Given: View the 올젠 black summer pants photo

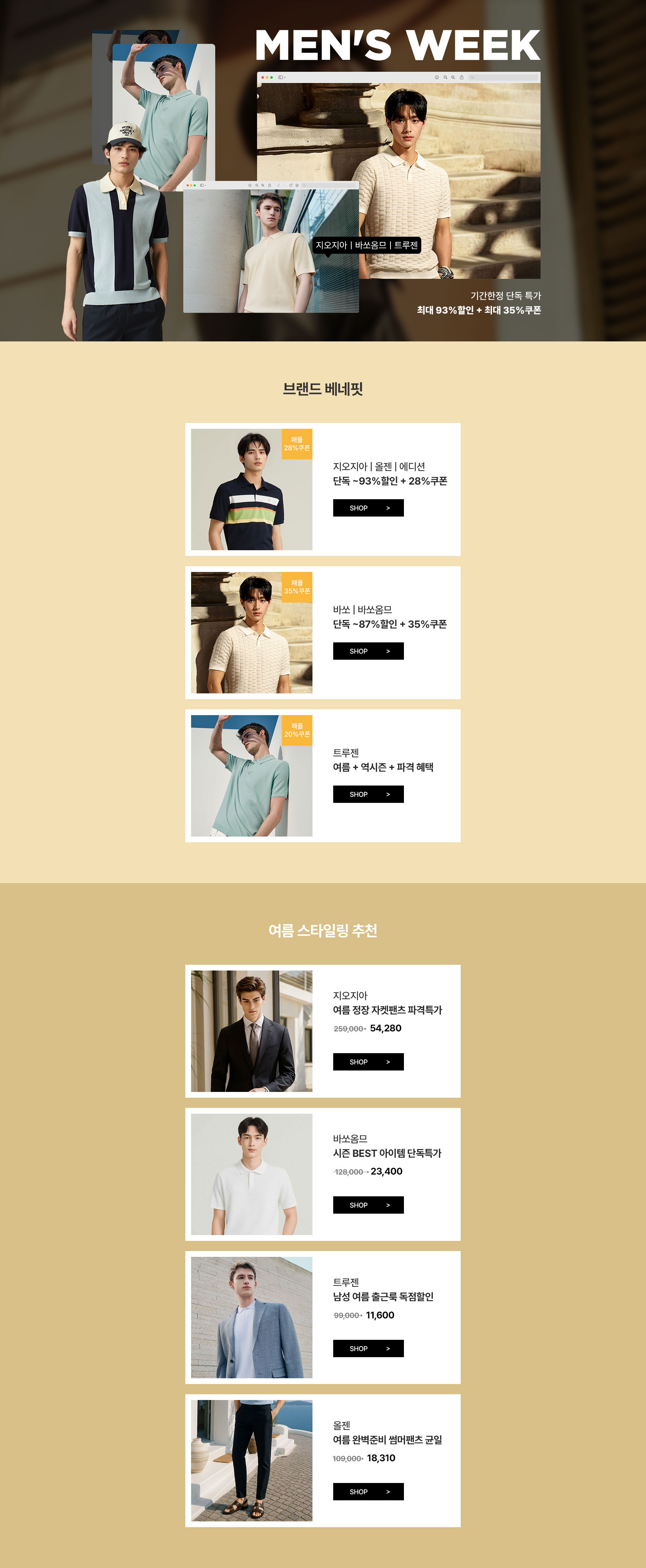Looking at the screenshot, I should click(251, 1460).
